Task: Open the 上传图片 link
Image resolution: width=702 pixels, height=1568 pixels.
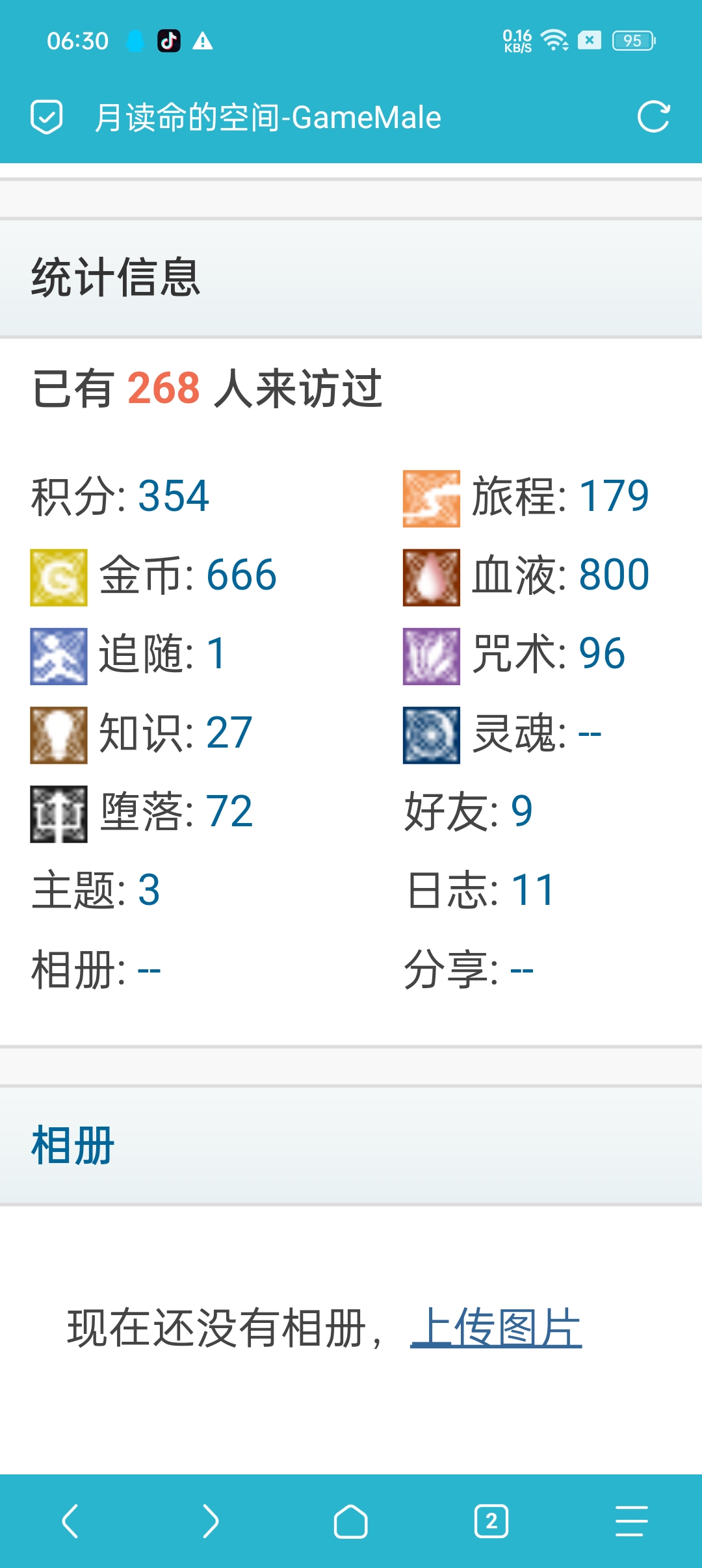Action: (496, 1327)
